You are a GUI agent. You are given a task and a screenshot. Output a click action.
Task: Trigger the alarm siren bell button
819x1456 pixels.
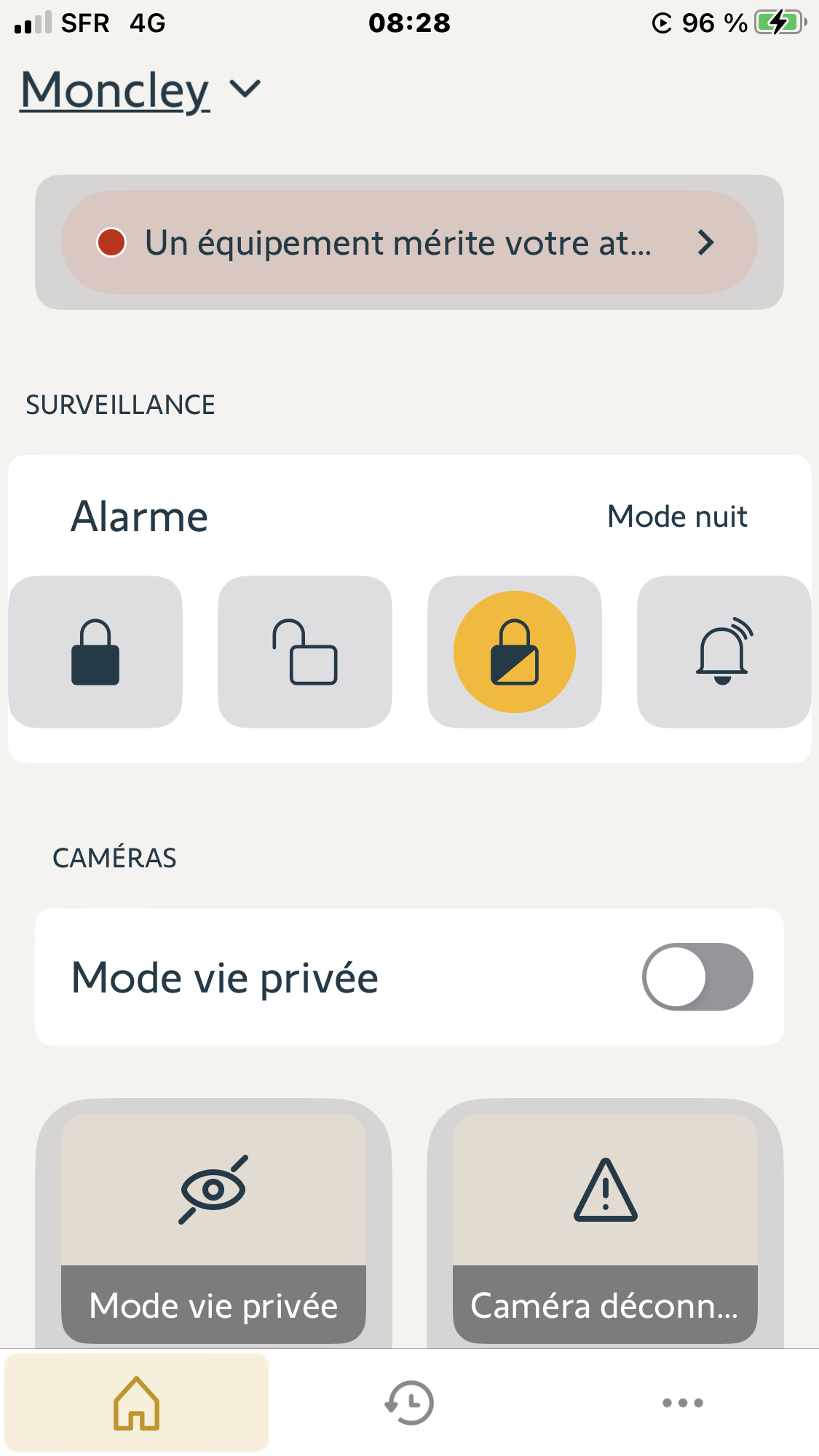(724, 652)
